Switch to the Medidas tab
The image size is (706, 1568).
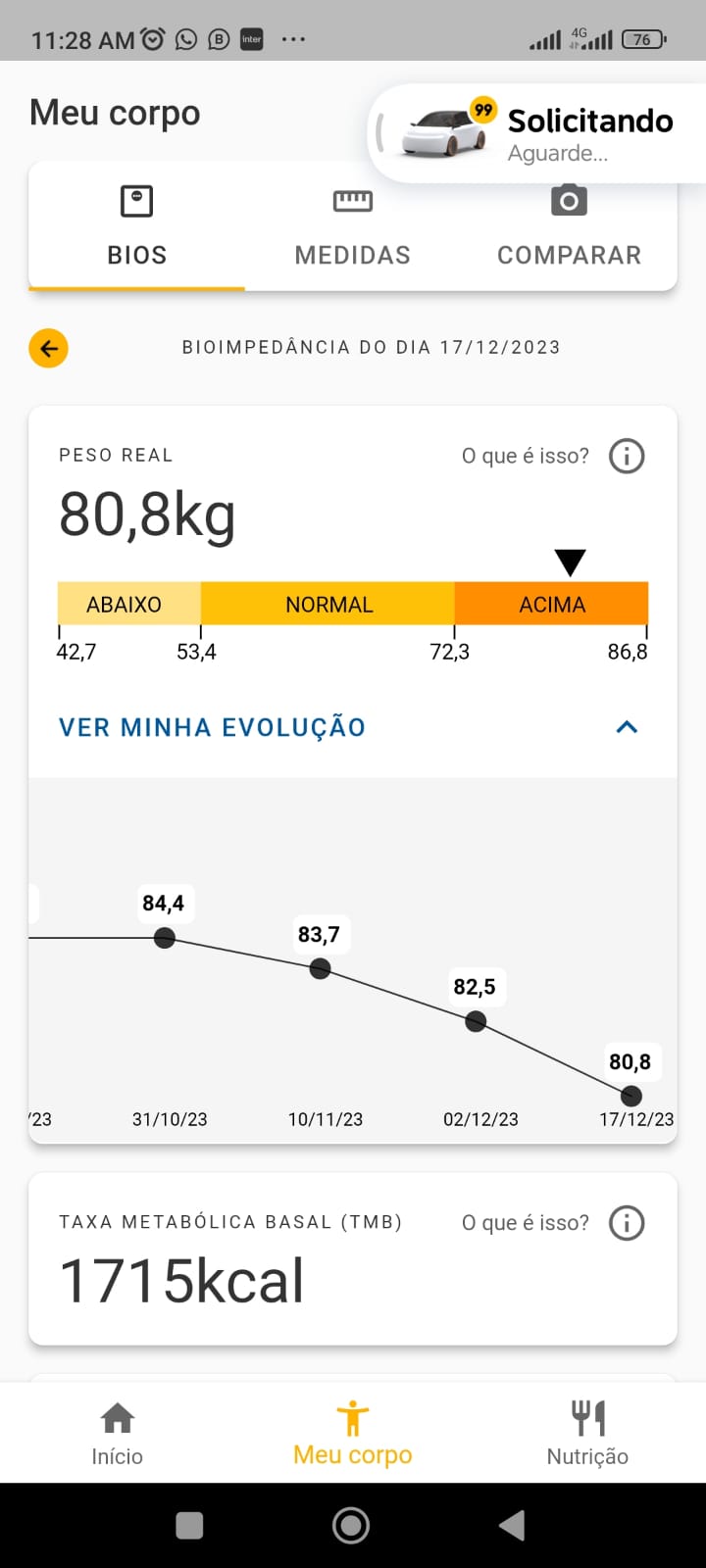tap(353, 227)
